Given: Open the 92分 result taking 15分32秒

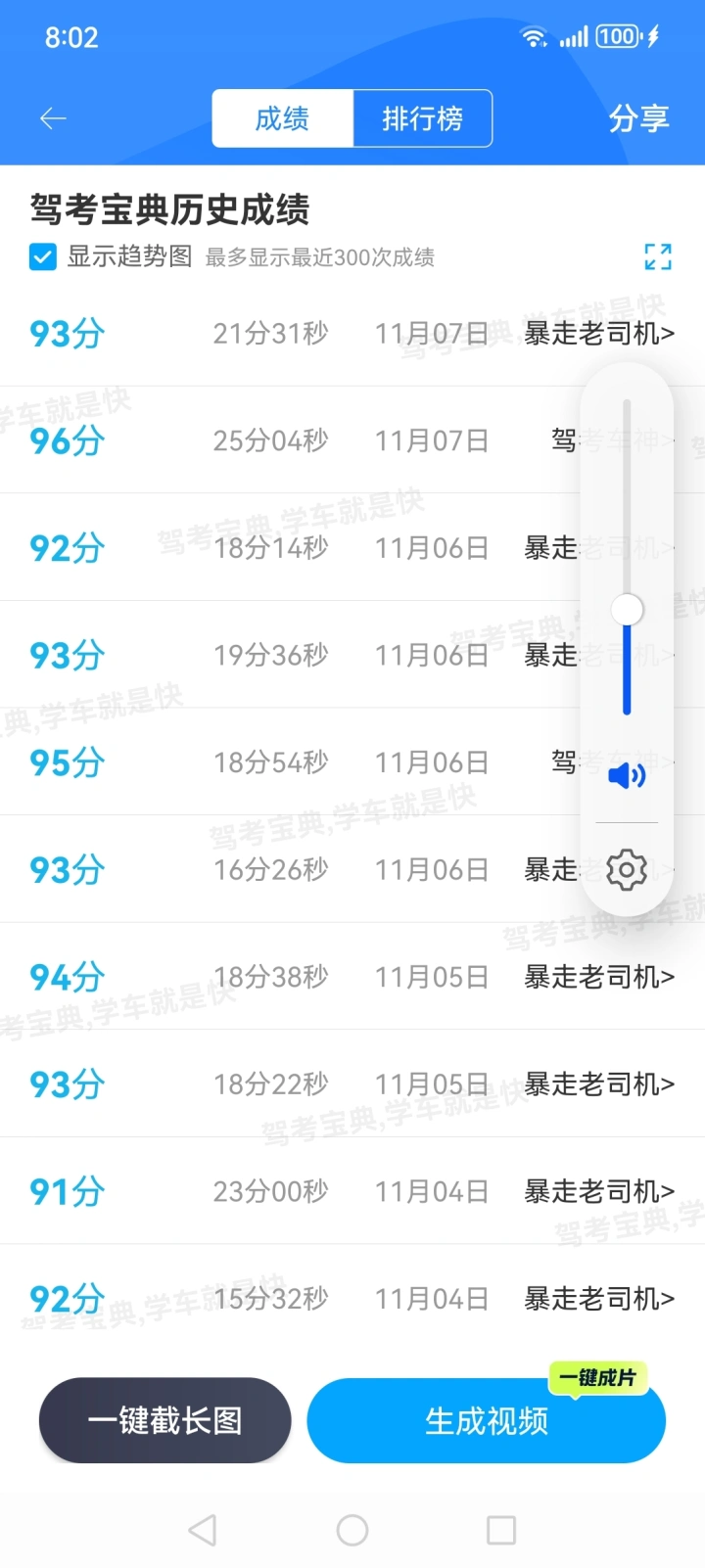Looking at the screenshot, I should tap(352, 1299).
